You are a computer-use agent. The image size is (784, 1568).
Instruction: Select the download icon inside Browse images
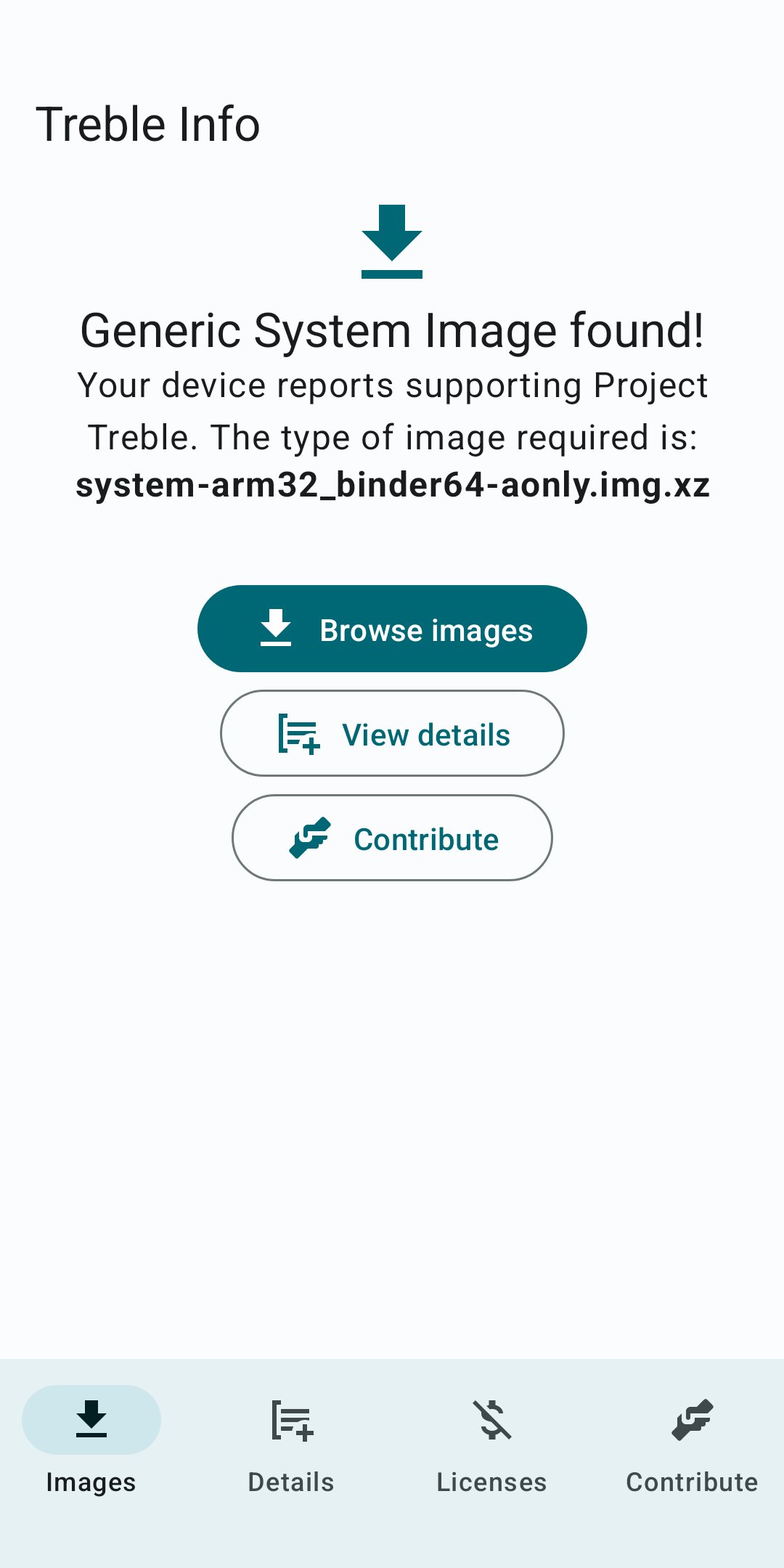point(276,628)
